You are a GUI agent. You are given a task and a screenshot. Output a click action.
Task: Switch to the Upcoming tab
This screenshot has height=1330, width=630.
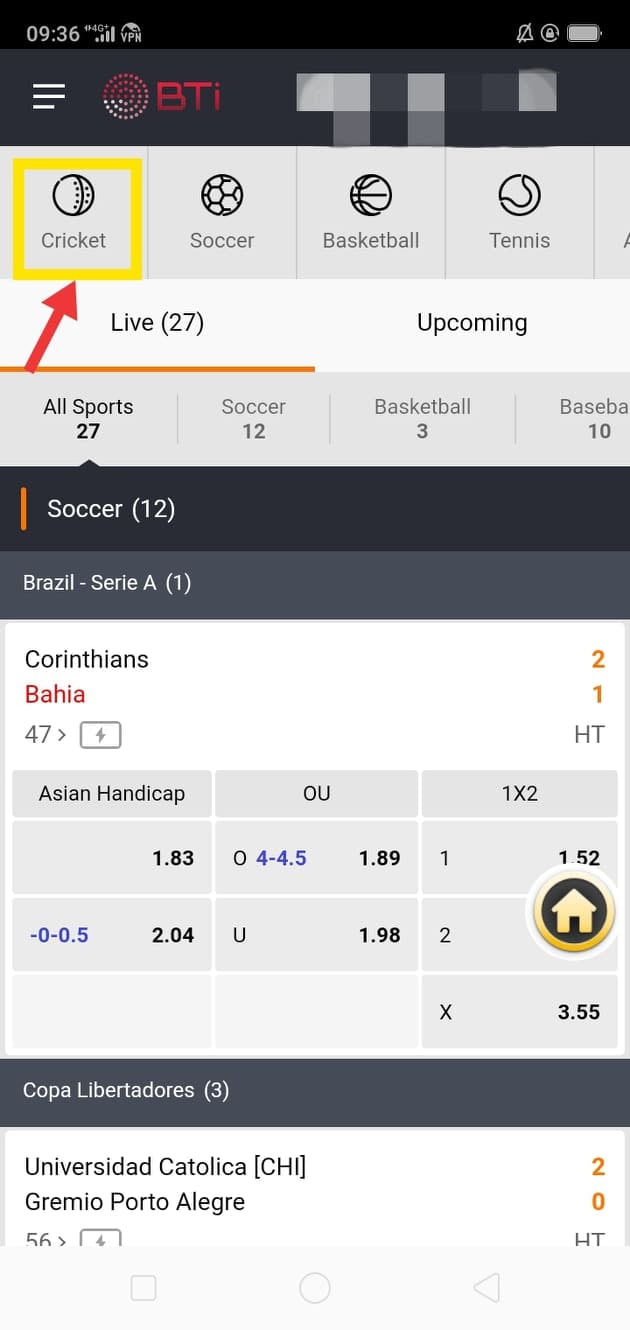pos(472,323)
